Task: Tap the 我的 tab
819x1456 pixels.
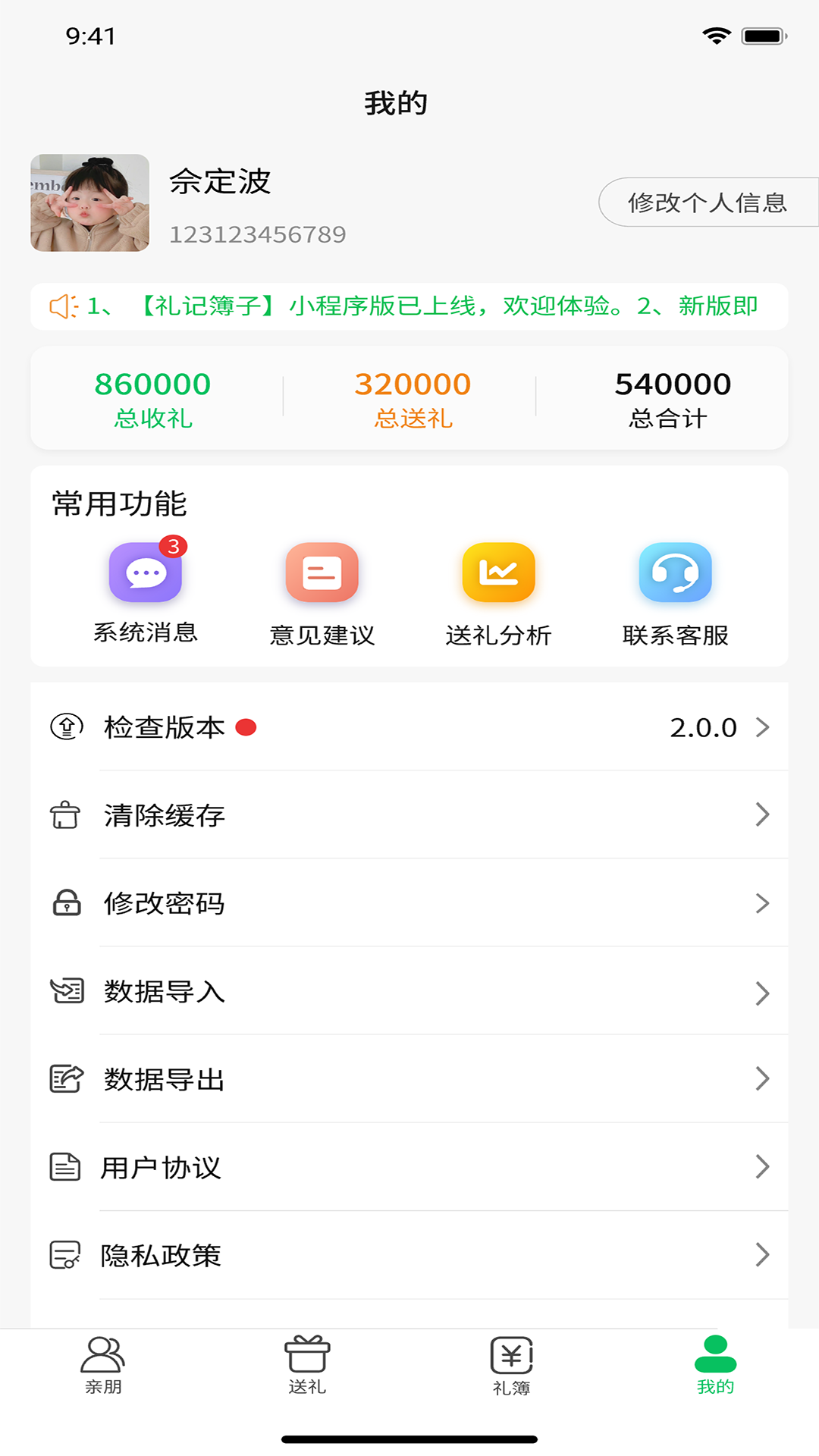Action: pyautogui.click(x=715, y=1365)
